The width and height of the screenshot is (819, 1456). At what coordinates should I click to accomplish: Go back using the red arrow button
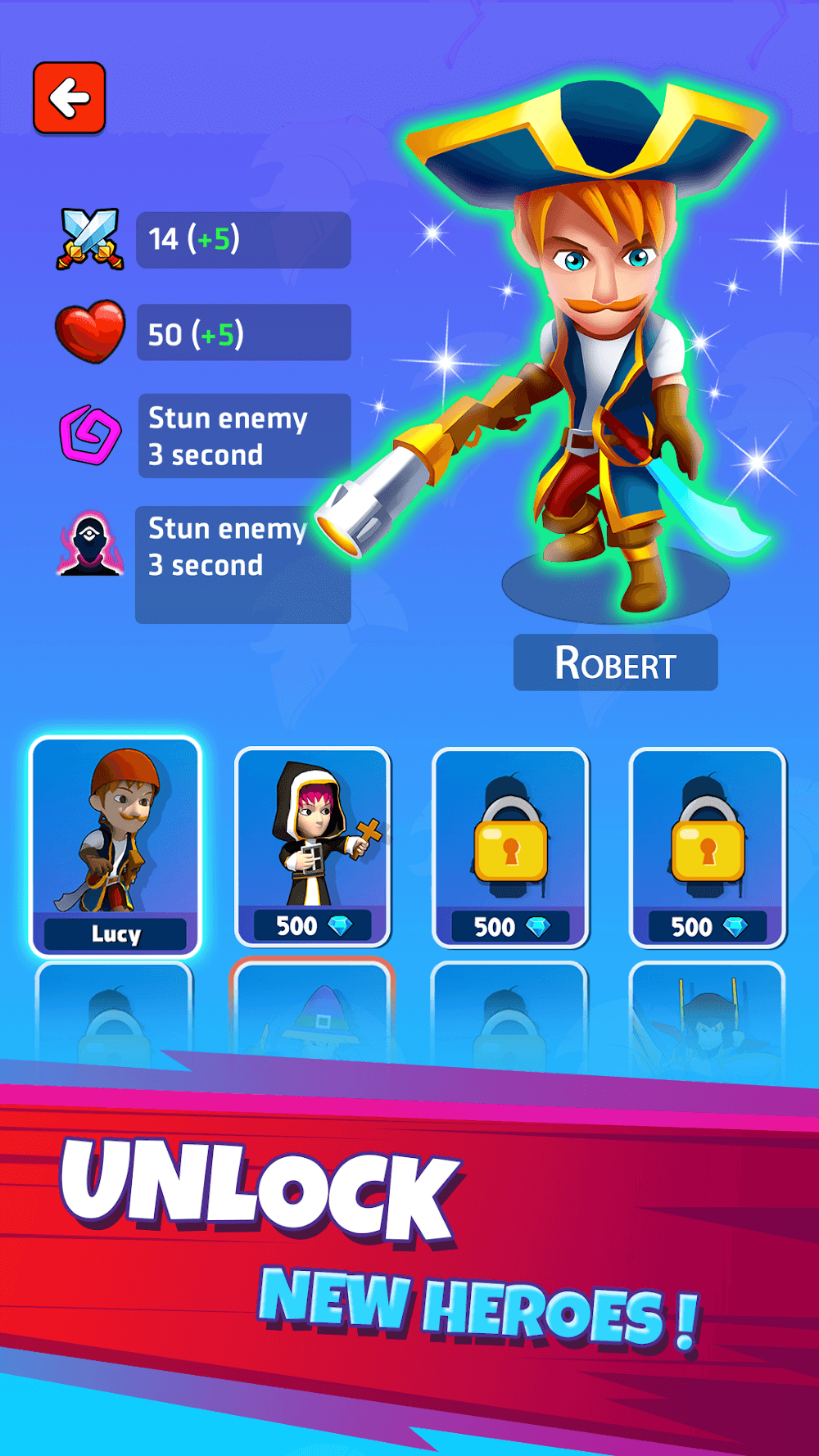tap(70, 98)
